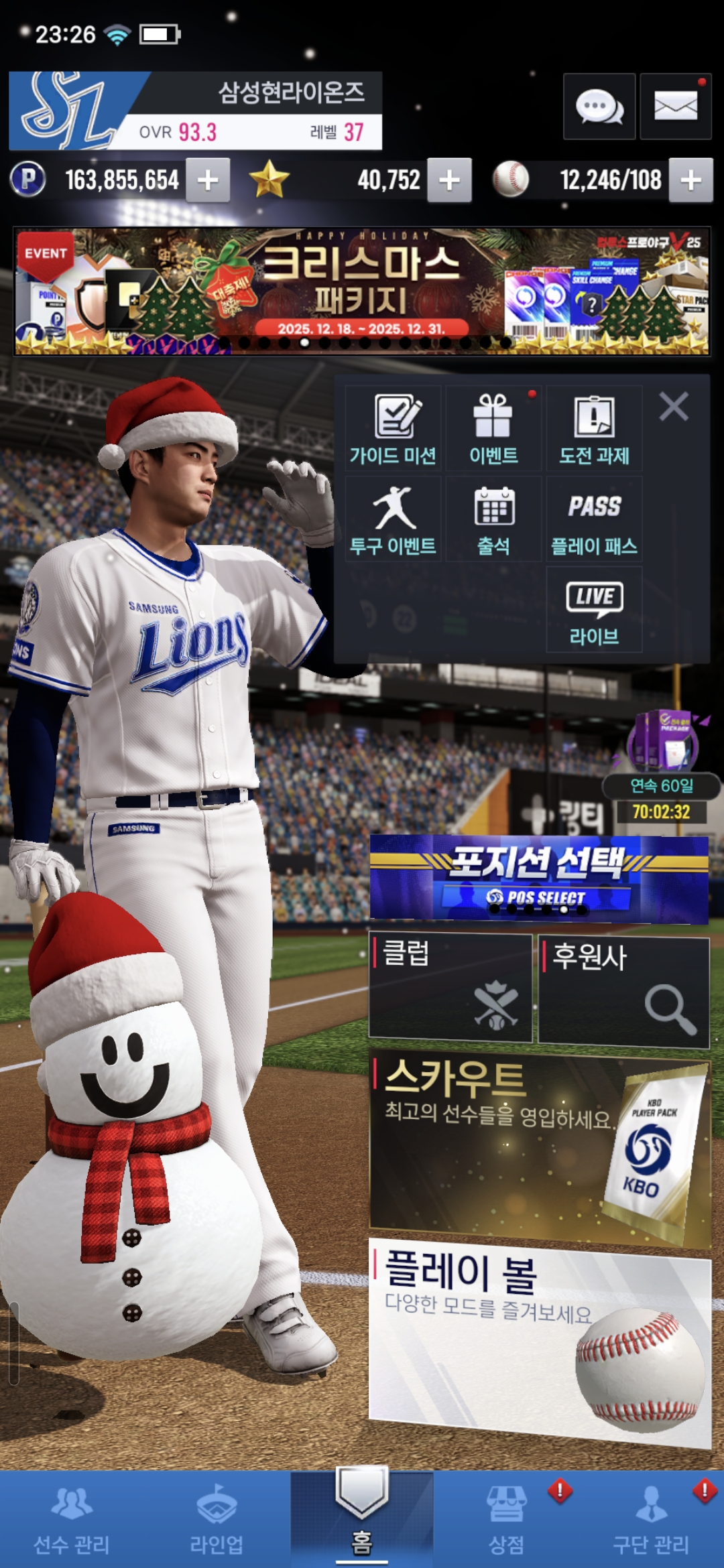Image resolution: width=724 pixels, height=1568 pixels.
Task: Add baseballs with the plus beside 12,246/108
Action: coord(690,180)
